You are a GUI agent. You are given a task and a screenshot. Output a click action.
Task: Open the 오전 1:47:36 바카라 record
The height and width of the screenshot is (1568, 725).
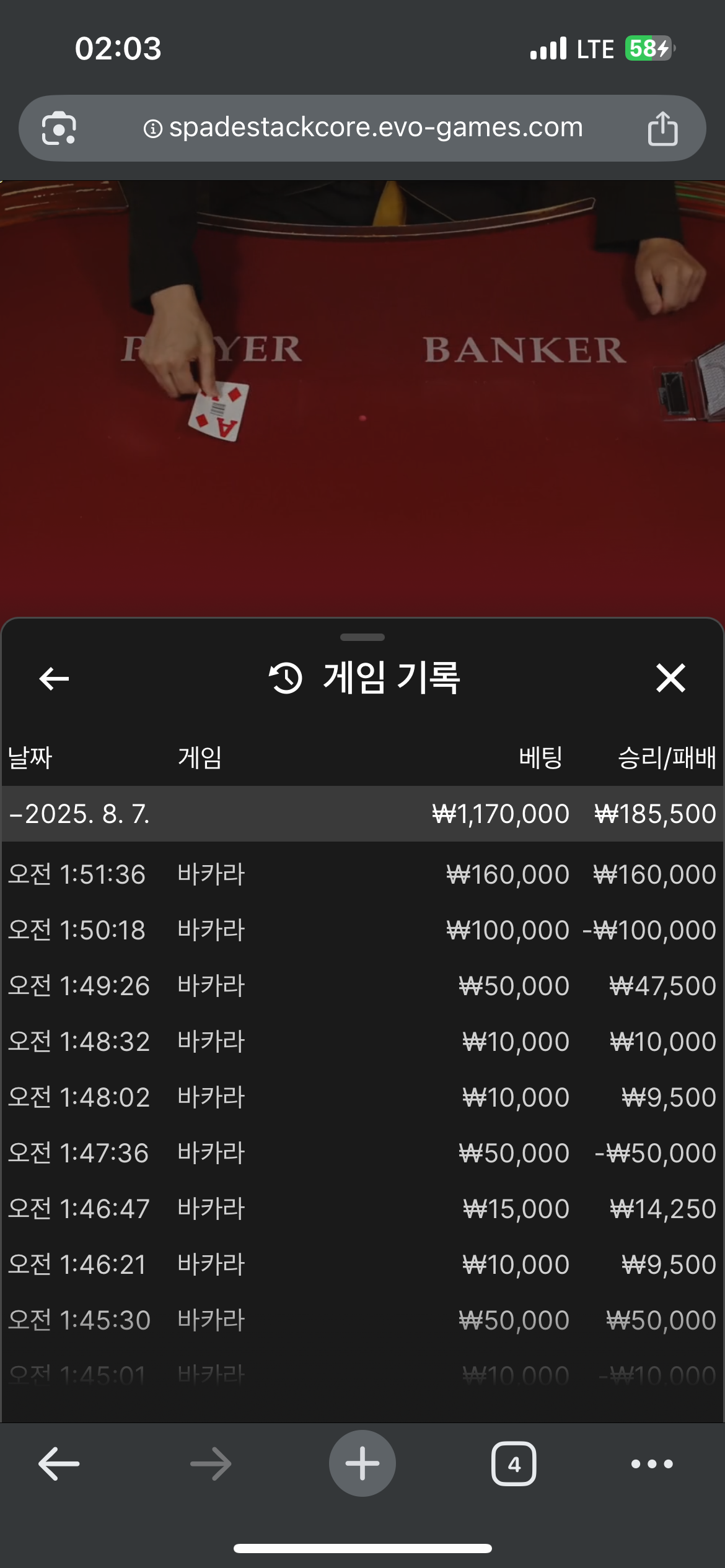(x=362, y=1153)
